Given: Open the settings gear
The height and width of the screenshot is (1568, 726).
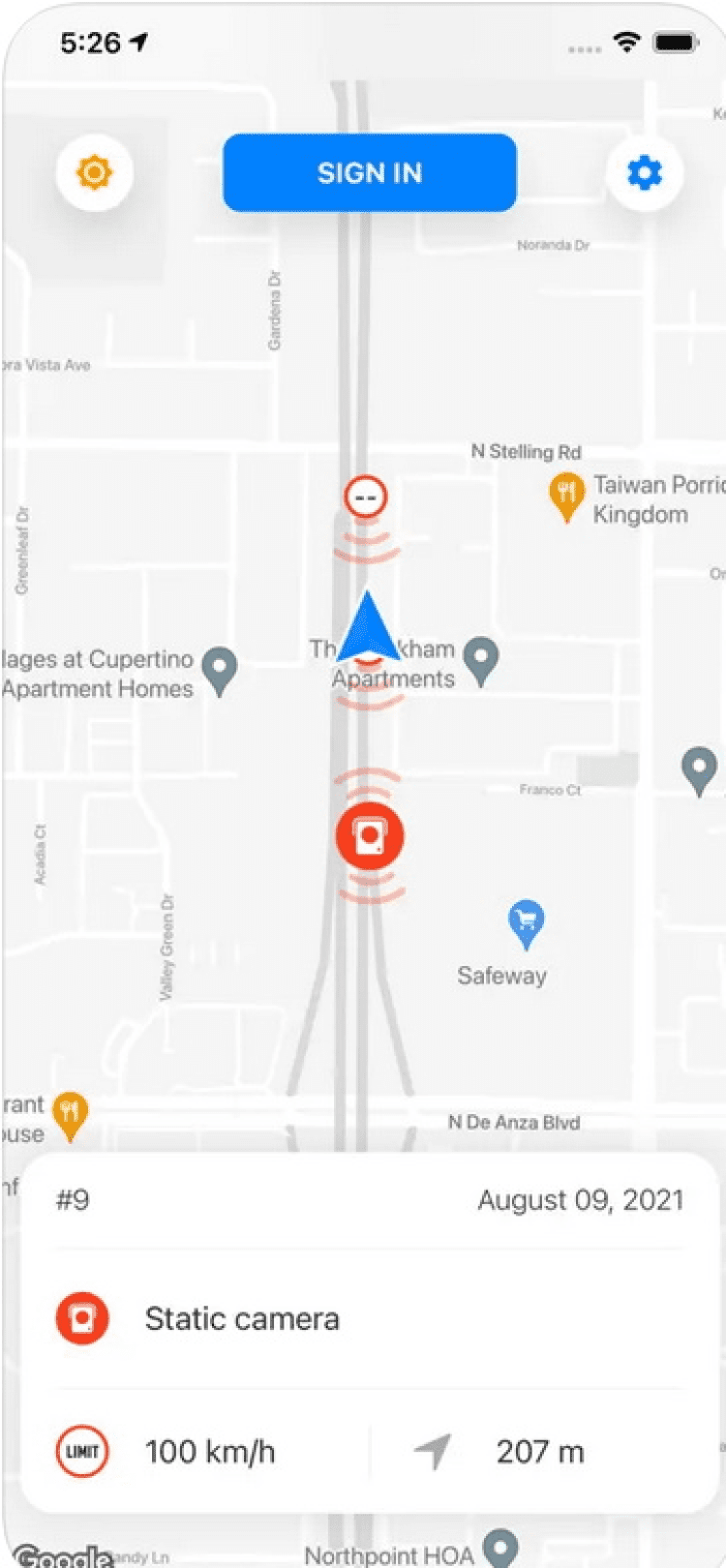Looking at the screenshot, I should 645,173.
